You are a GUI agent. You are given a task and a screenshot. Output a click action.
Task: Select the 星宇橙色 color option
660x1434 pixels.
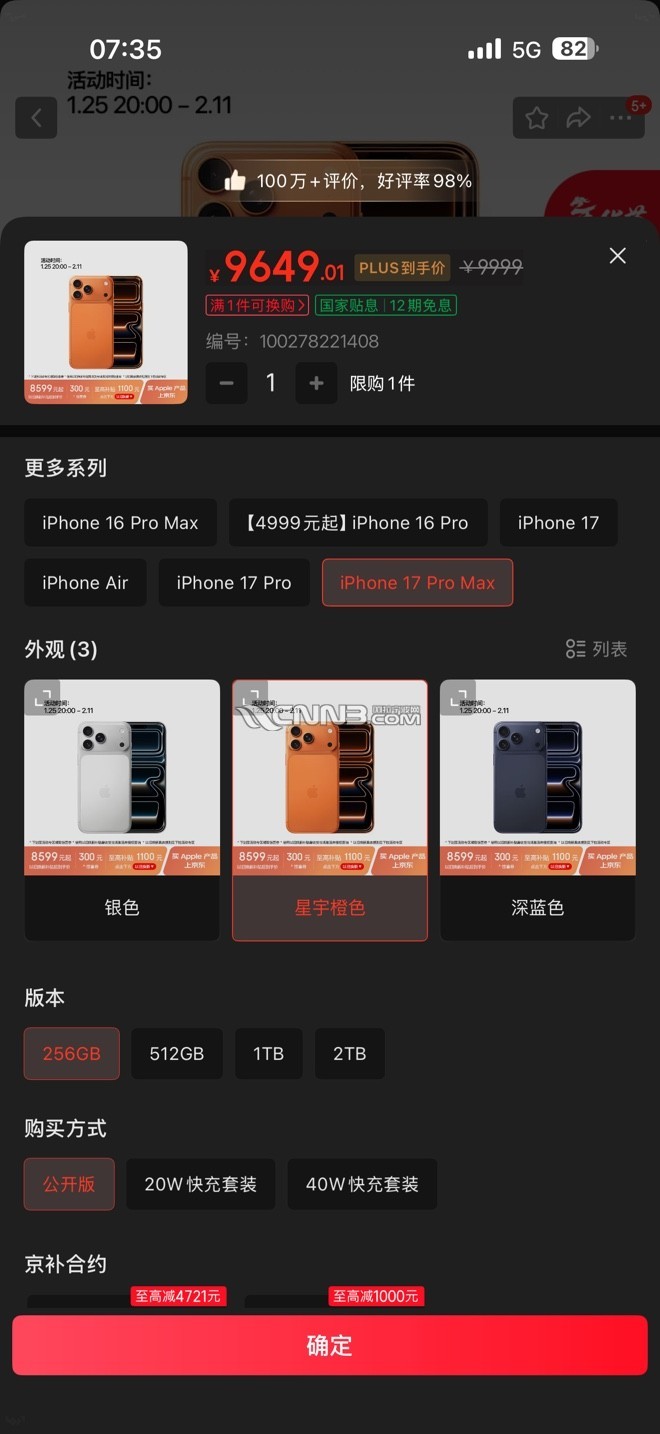pos(330,810)
